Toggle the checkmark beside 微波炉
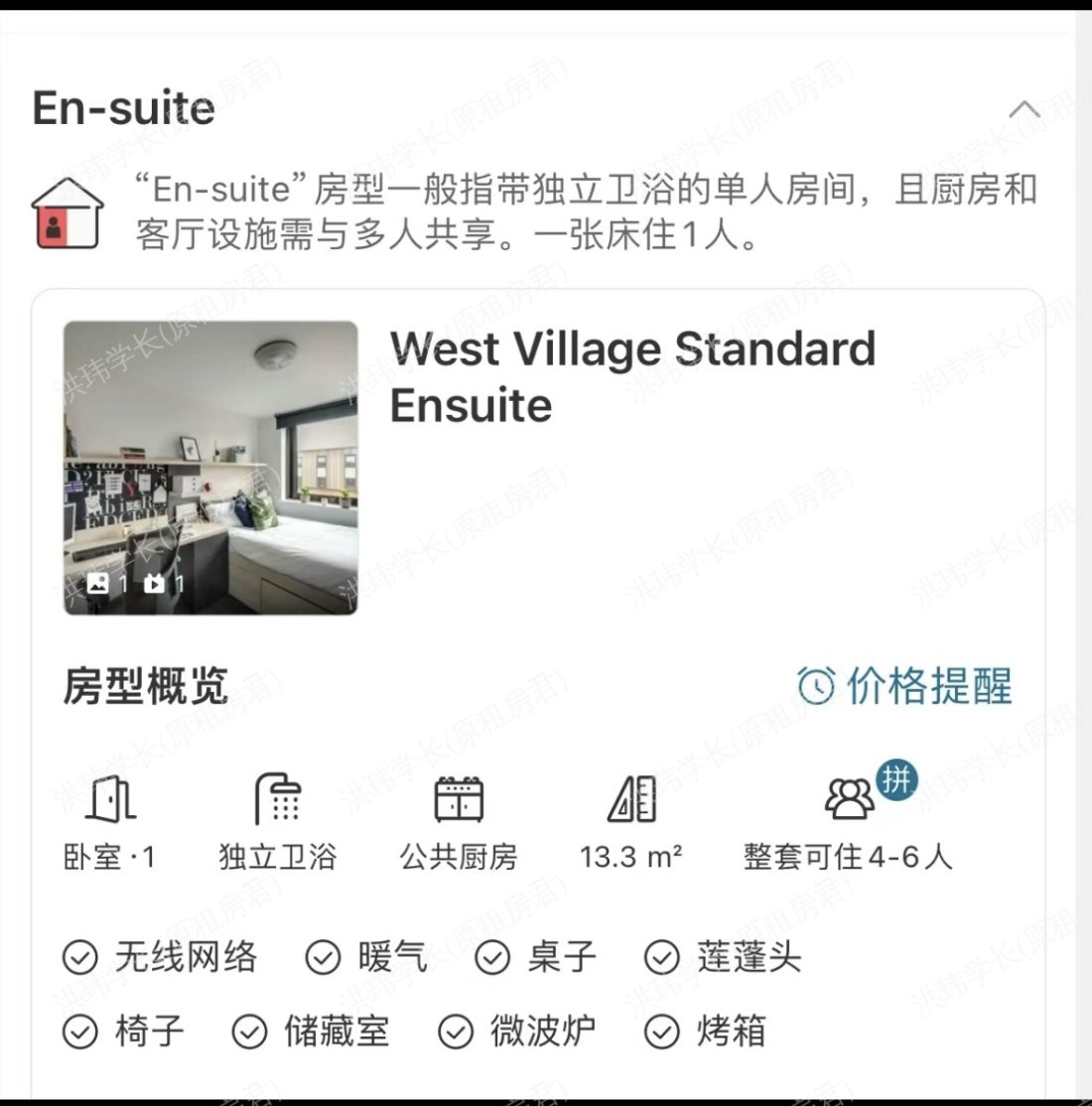Viewport: 1092px width, 1106px height. (456, 1033)
